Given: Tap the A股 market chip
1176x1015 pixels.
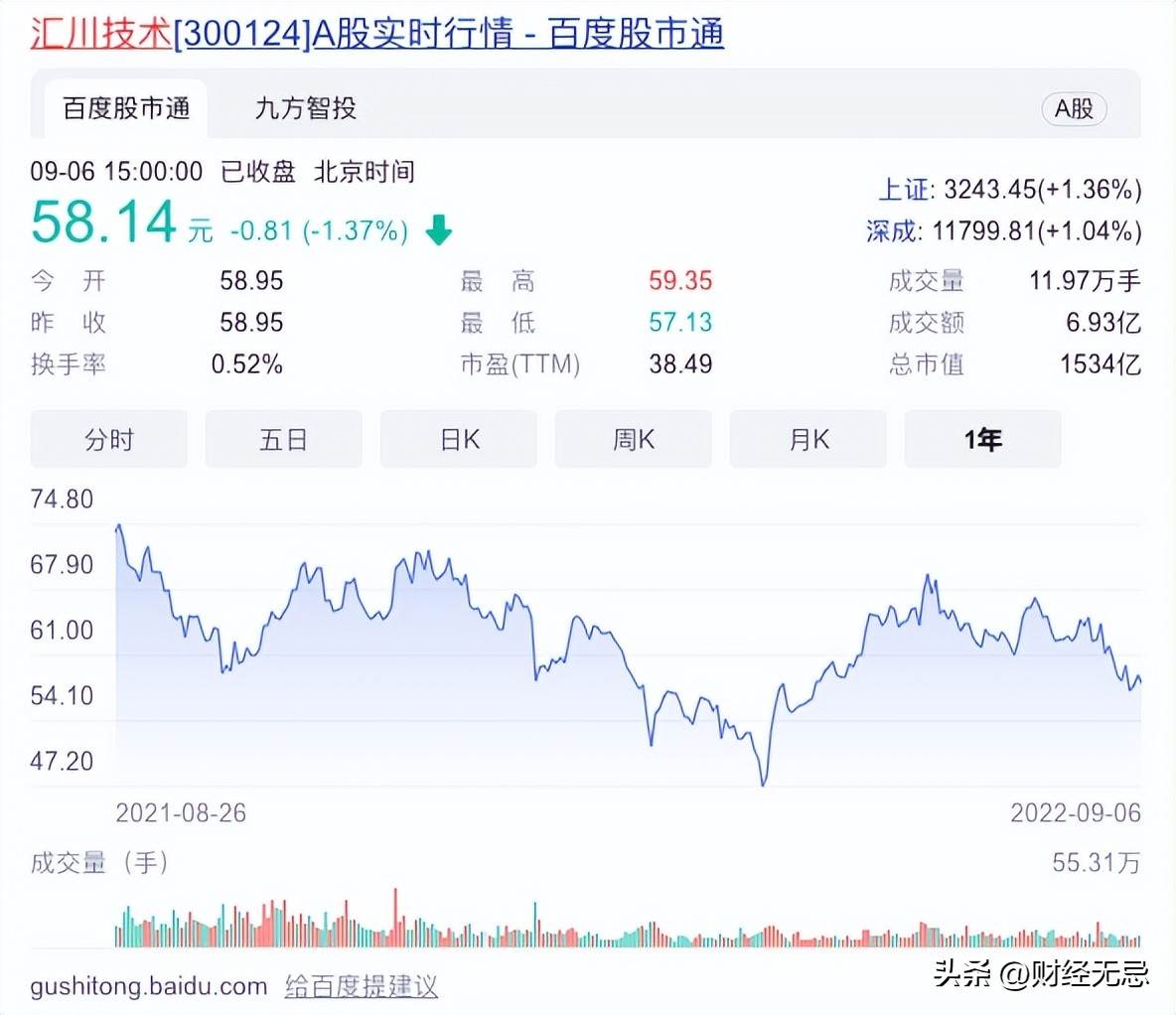Looking at the screenshot, I should [x=1074, y=109].
